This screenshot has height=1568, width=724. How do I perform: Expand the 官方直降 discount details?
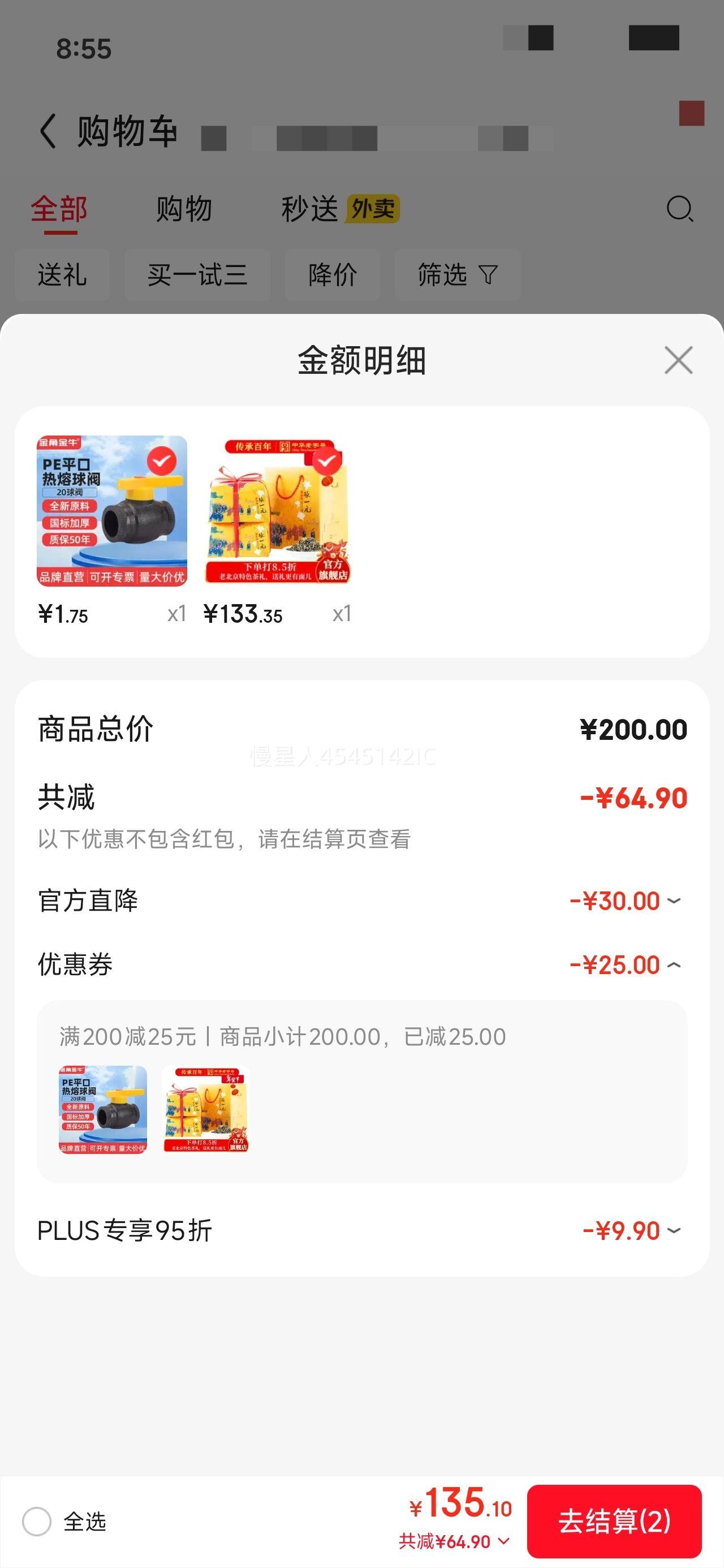[x=675, y=902]
